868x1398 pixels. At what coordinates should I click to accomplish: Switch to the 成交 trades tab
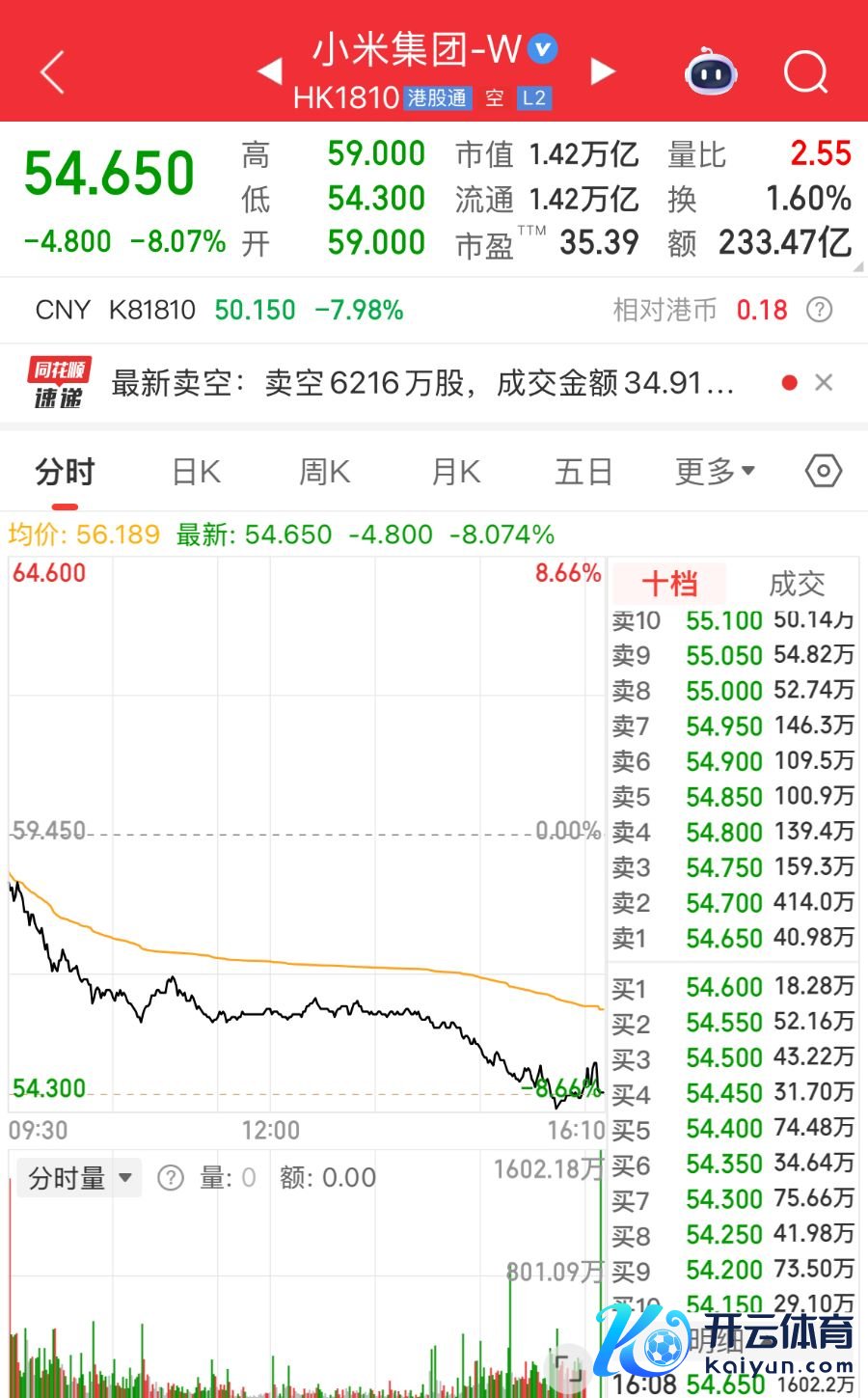point(797,583)
